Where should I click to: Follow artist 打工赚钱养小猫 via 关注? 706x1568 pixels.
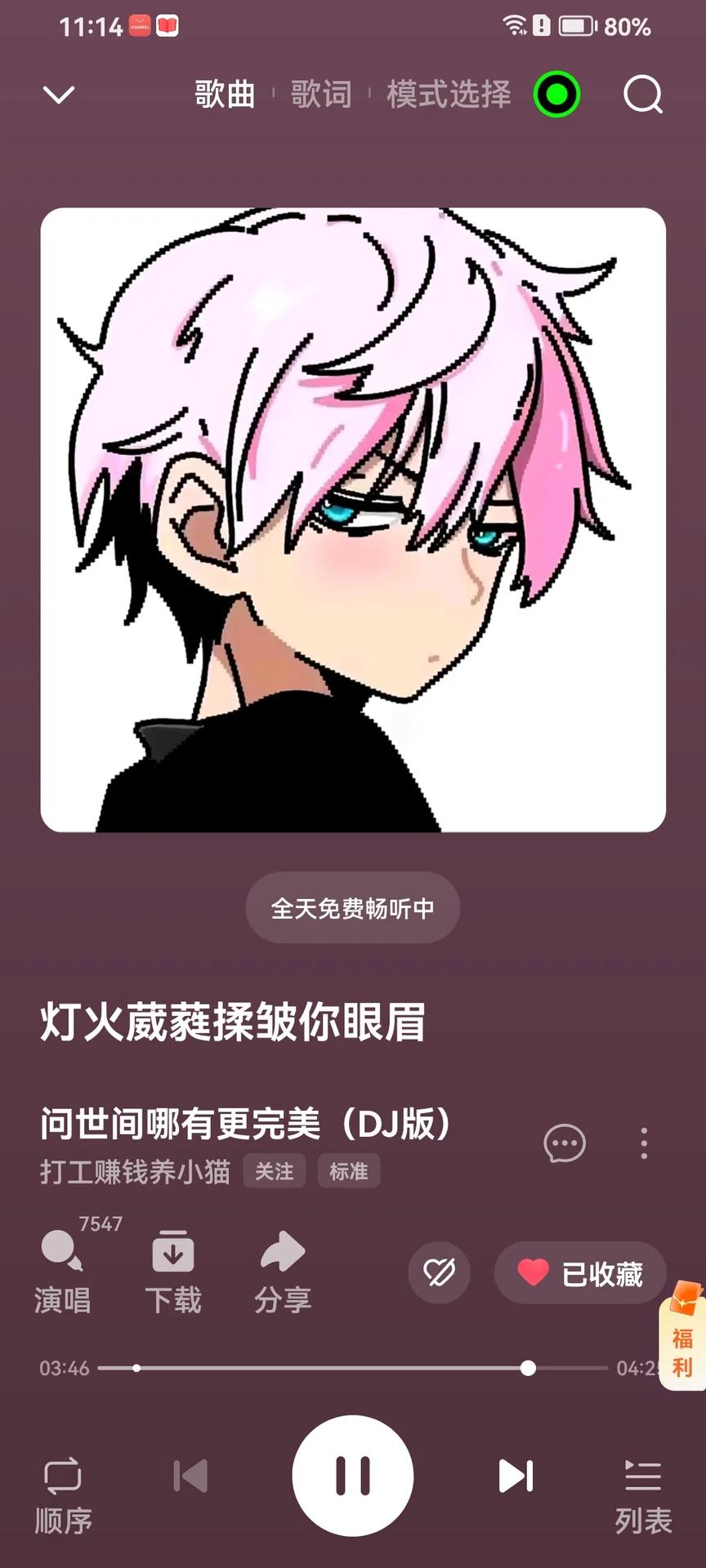click(x=274, y=1171)
